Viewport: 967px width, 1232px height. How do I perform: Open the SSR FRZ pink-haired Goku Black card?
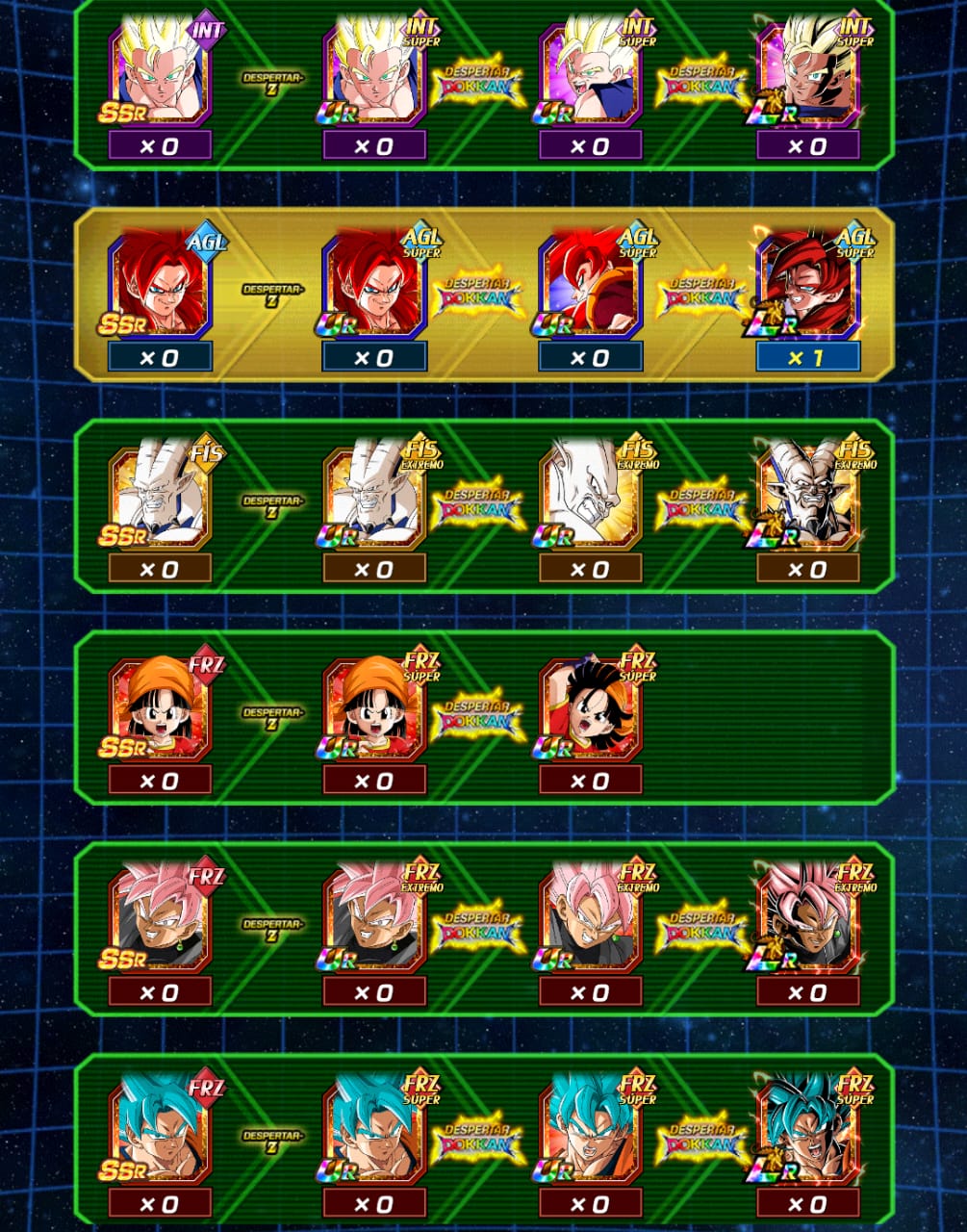coord(159,922)
